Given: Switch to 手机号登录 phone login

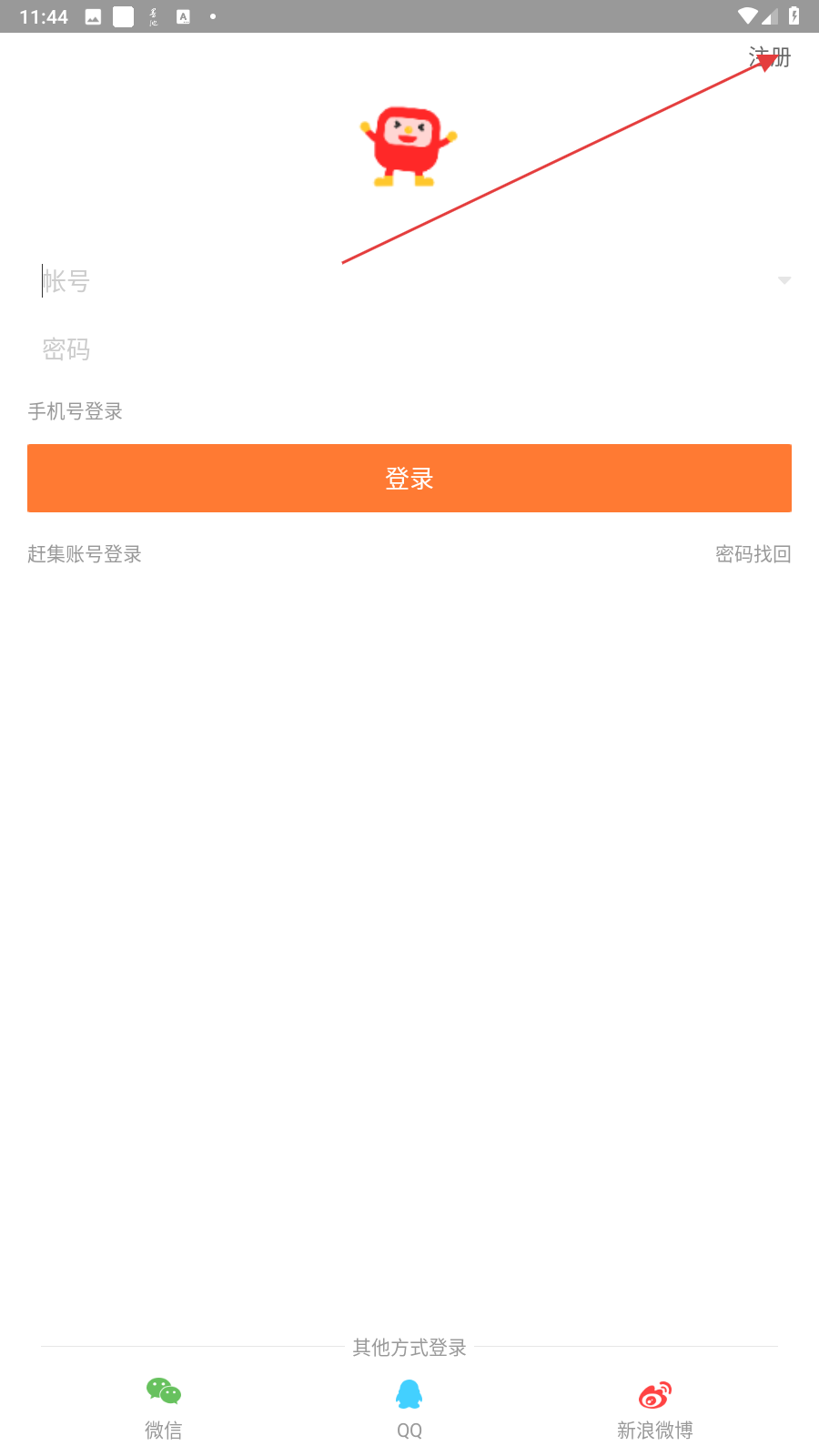Looking at the screenshot, I should (75, 411).
